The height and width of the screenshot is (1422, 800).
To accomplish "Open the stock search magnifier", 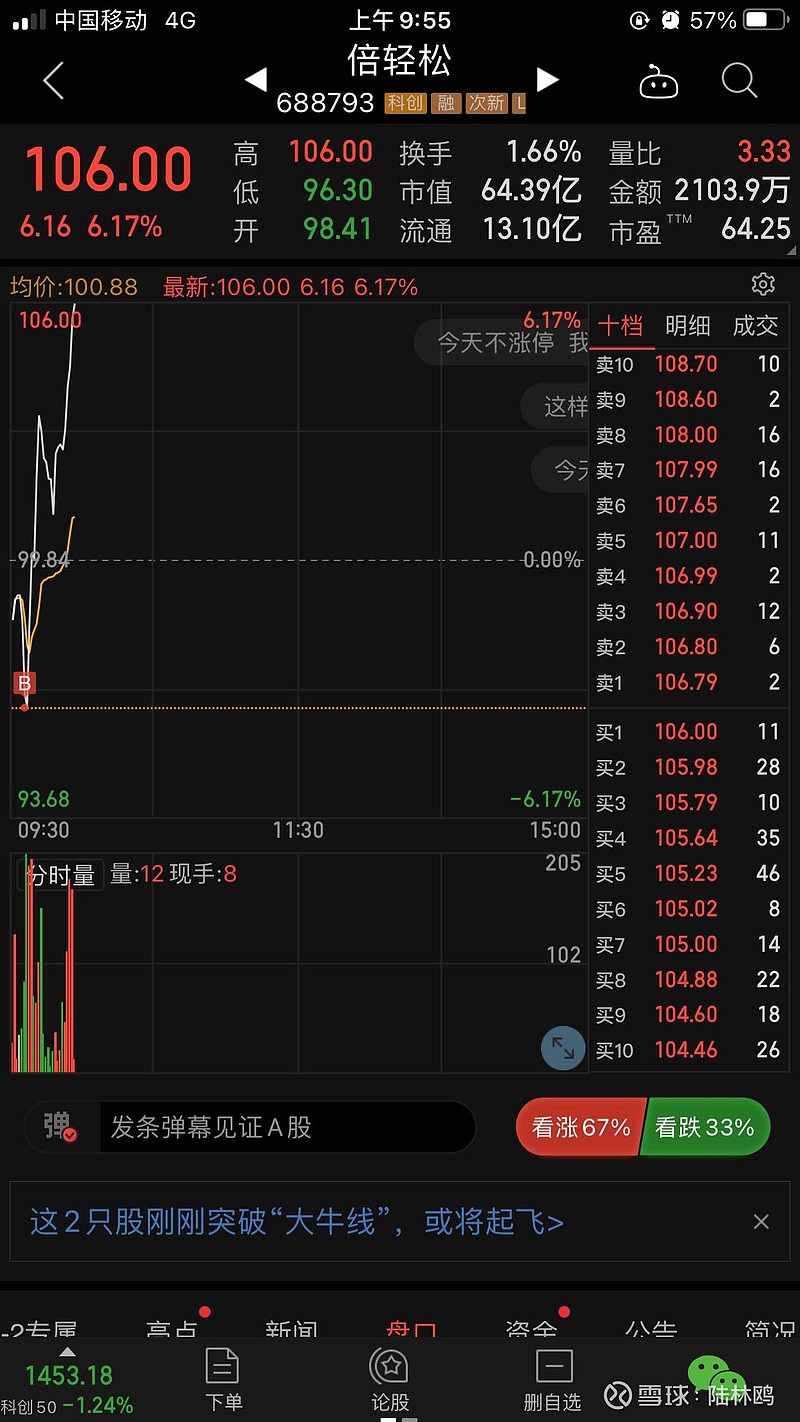I will click(x=738, y=81).
